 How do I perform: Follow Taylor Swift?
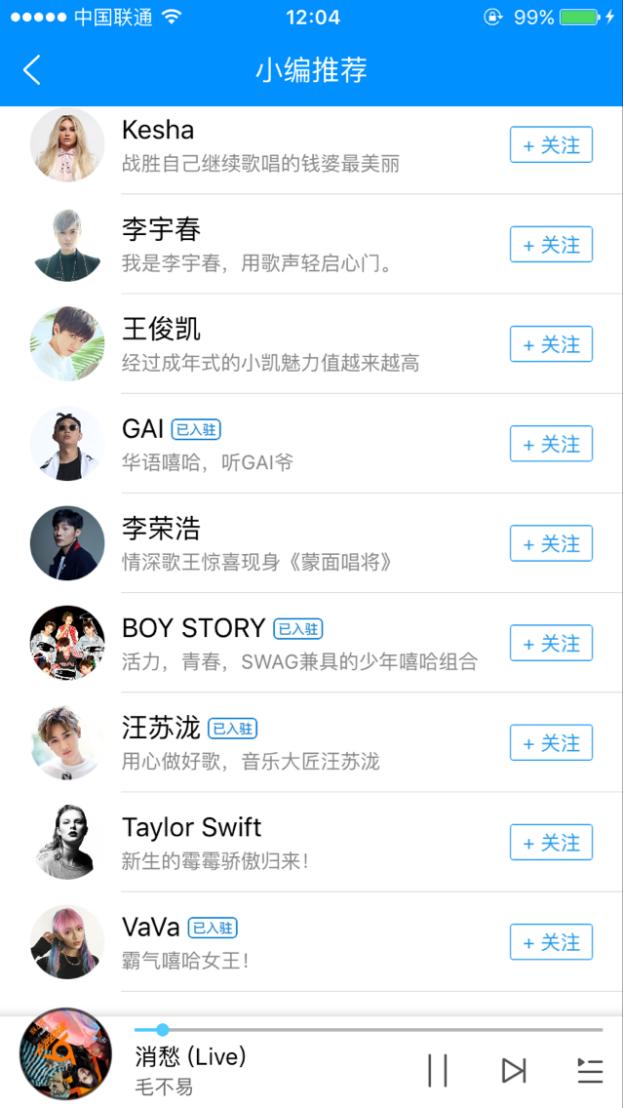point(551,843)
